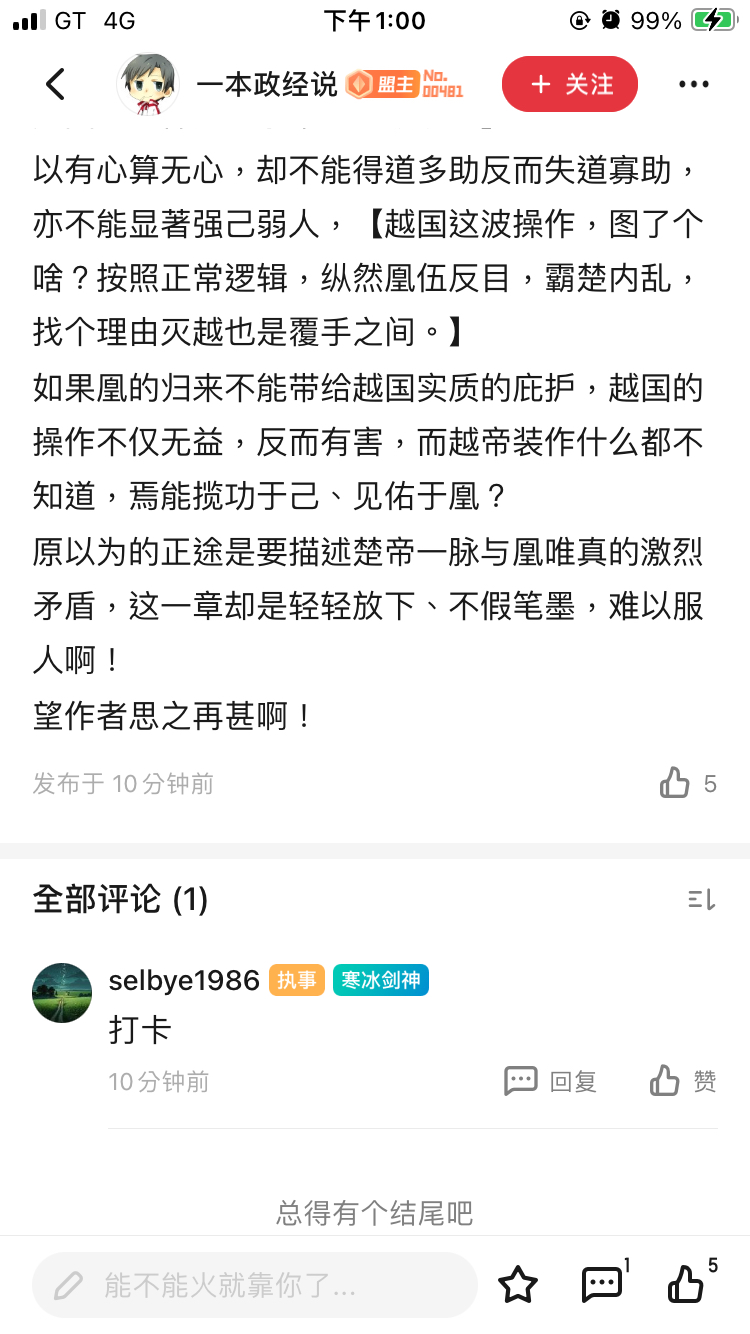This screenshot has height=1334, width=750.
Task: Reply to selbye1986's comment via 回复
Action: (x=551, y=1081)
